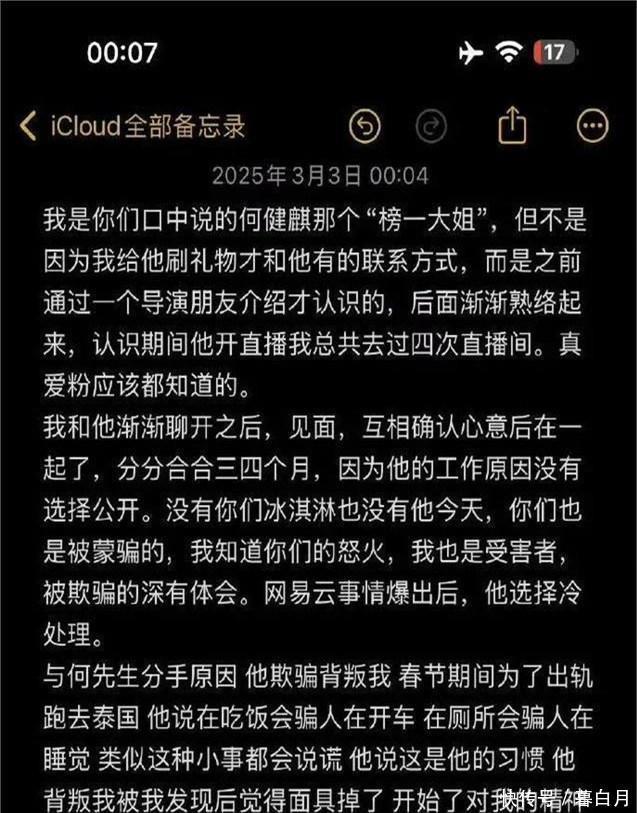The image size is (637, 813).
Task: Open the more options ellipsis menu
Action: [593, 125]
